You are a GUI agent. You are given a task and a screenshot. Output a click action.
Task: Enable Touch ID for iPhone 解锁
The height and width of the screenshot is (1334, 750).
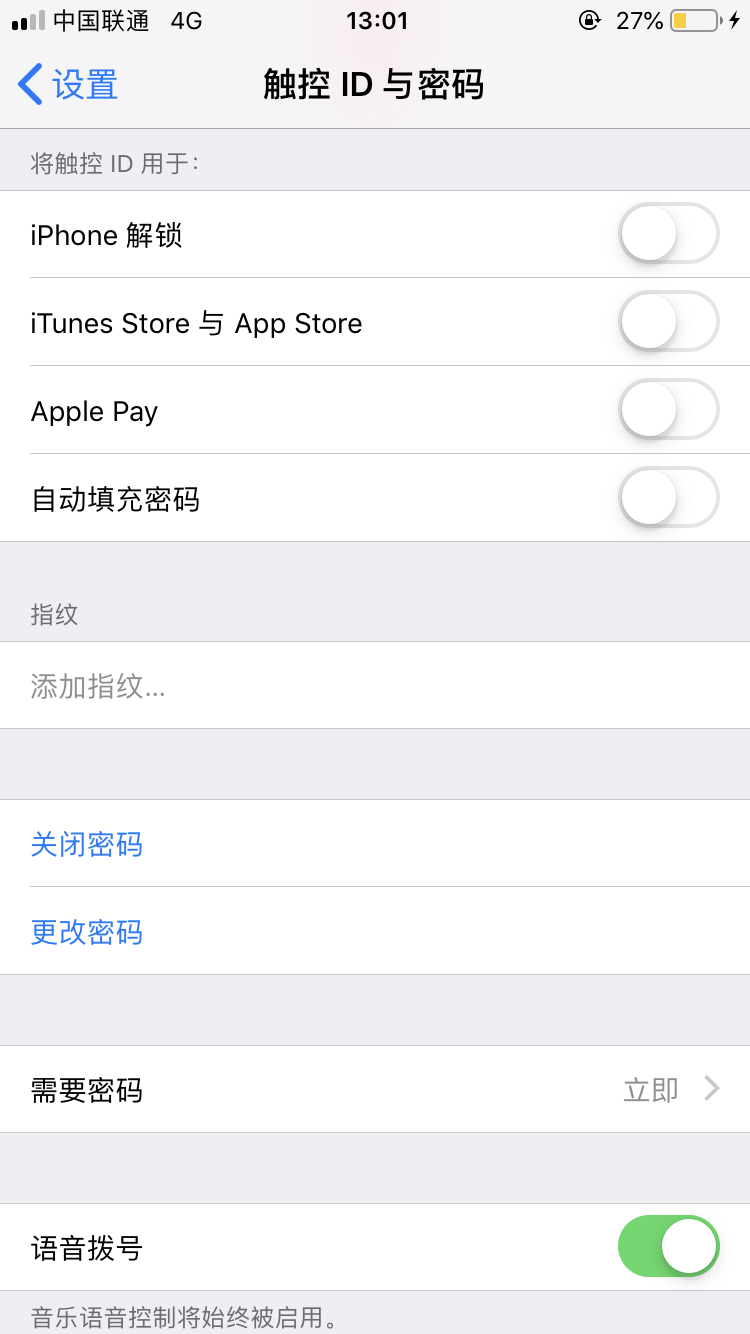(668, 234)
